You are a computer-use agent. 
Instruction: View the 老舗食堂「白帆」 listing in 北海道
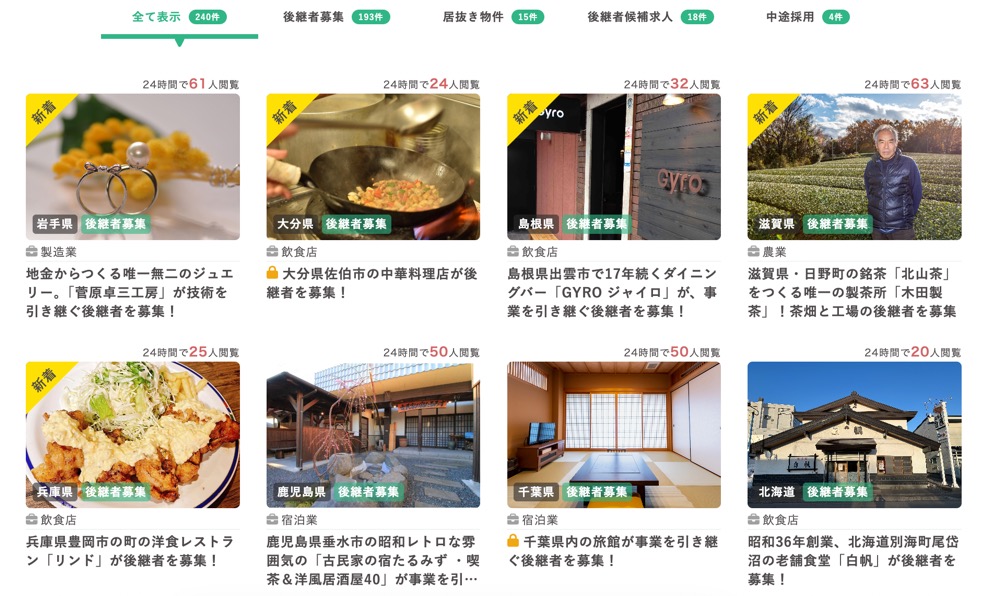(854, 435)
